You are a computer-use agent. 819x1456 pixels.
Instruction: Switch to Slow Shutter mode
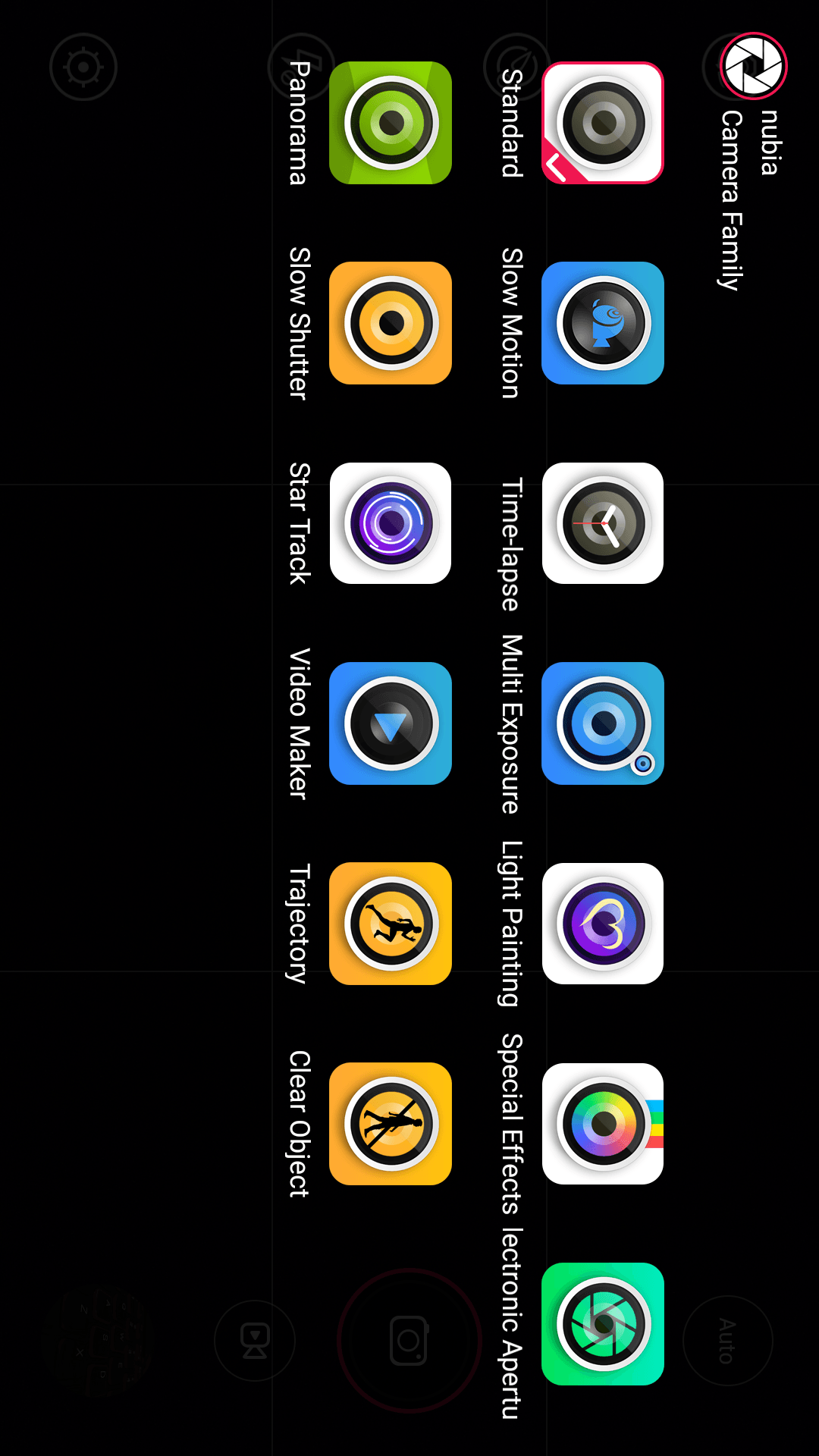391,323
